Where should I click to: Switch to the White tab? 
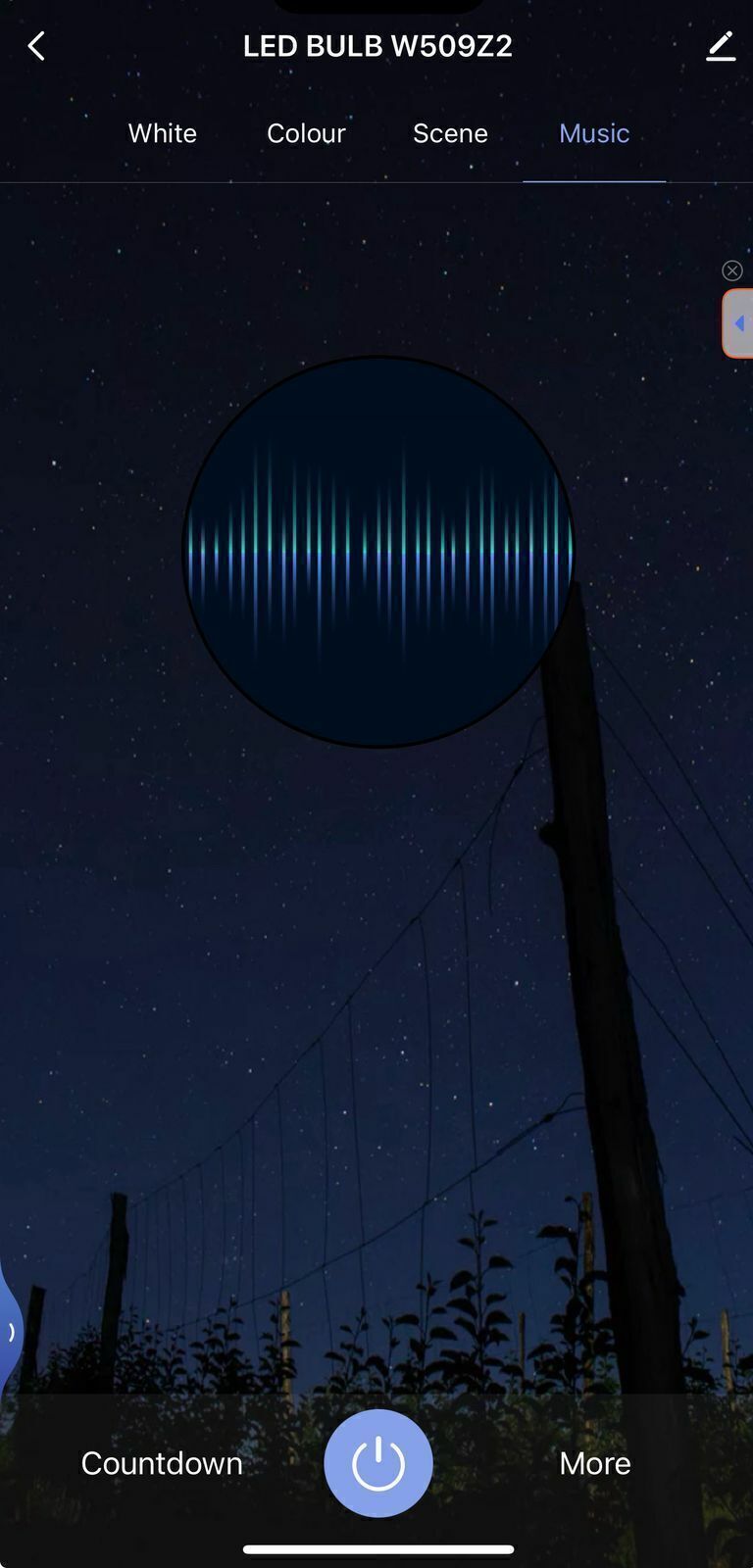163,133
